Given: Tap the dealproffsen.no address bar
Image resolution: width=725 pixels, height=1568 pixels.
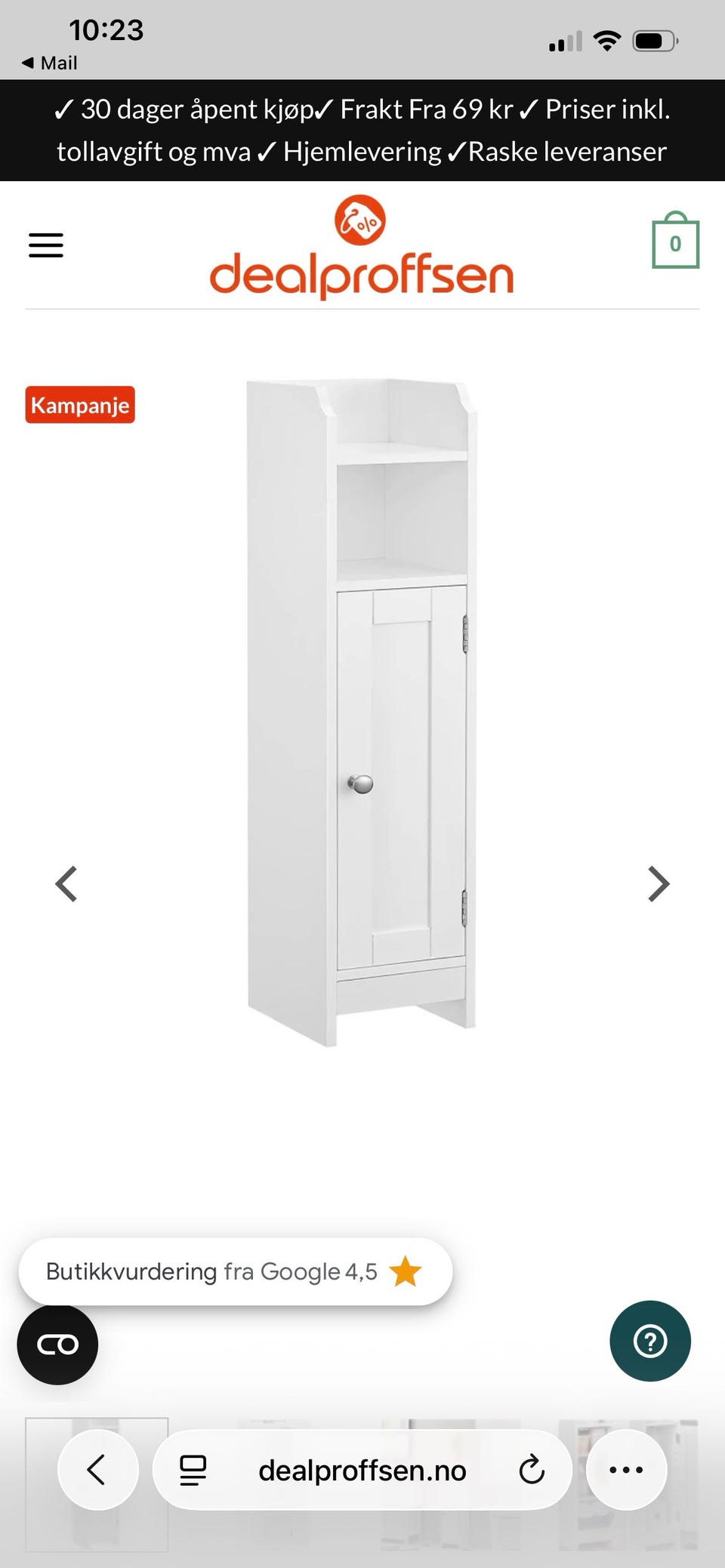Looking at the screenshot, I should pyautogui.click(x=362, y=1470).
